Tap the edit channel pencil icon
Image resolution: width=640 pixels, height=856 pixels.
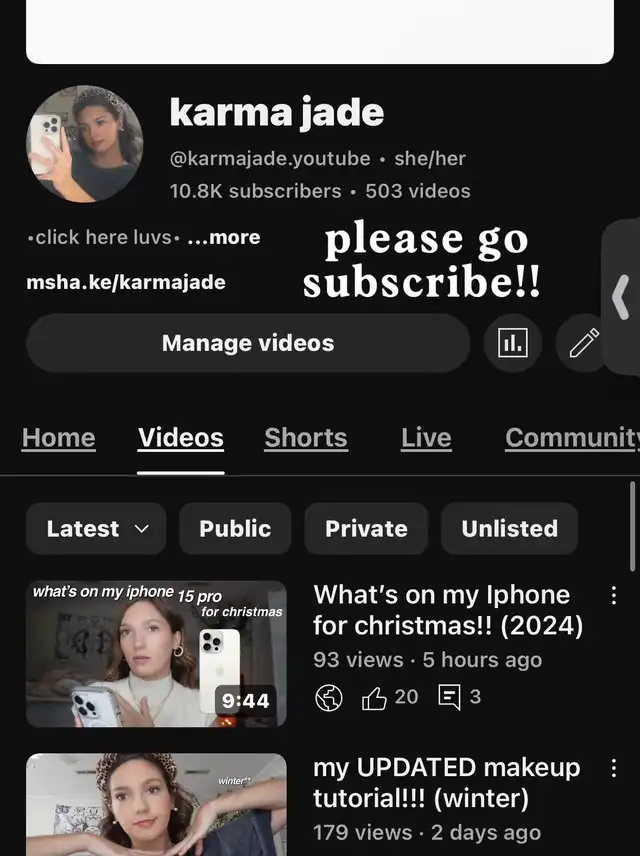[x=584, y=343]
